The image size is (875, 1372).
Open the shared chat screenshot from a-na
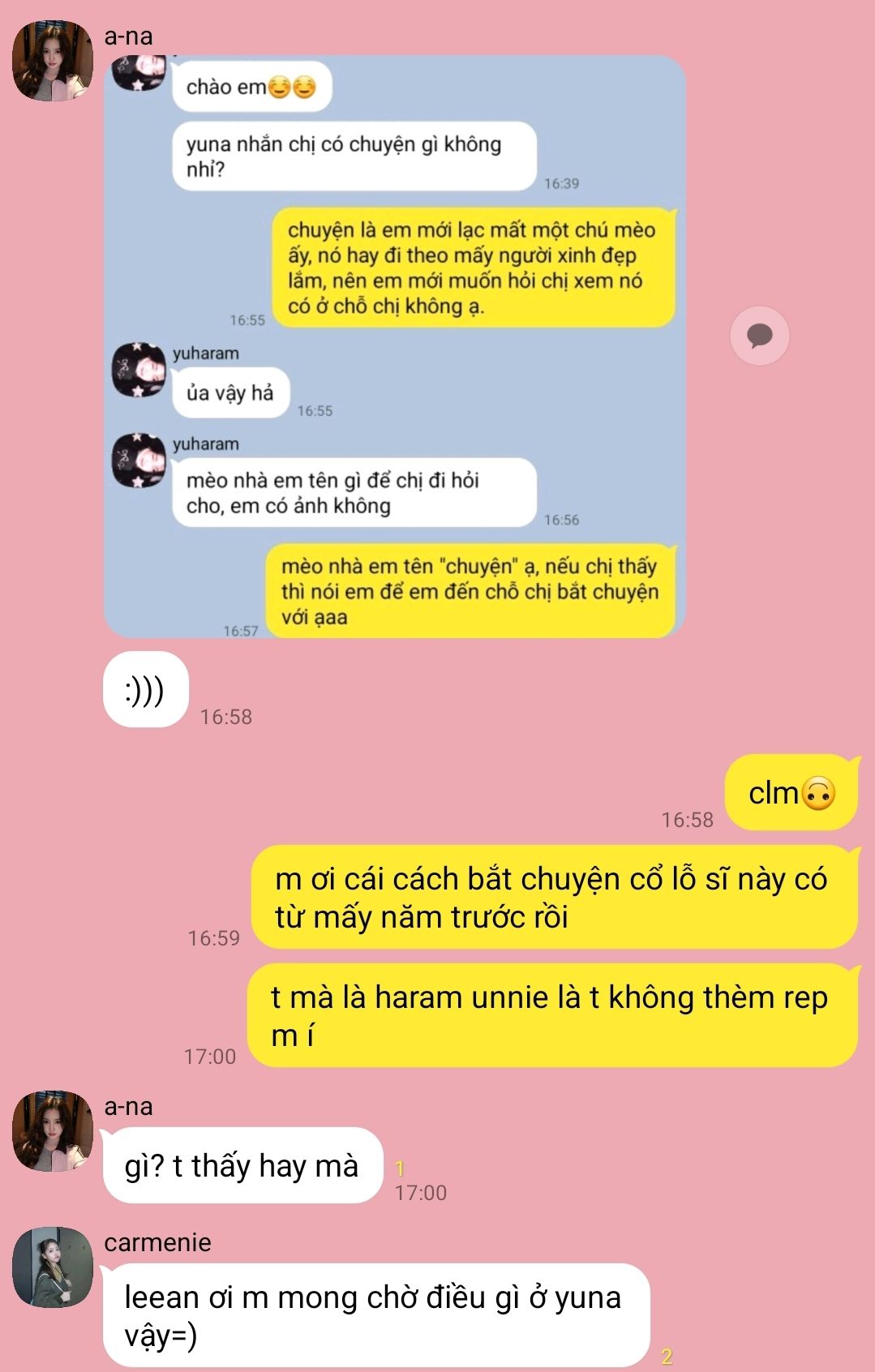pyautogui.click(x=395, y=346)
